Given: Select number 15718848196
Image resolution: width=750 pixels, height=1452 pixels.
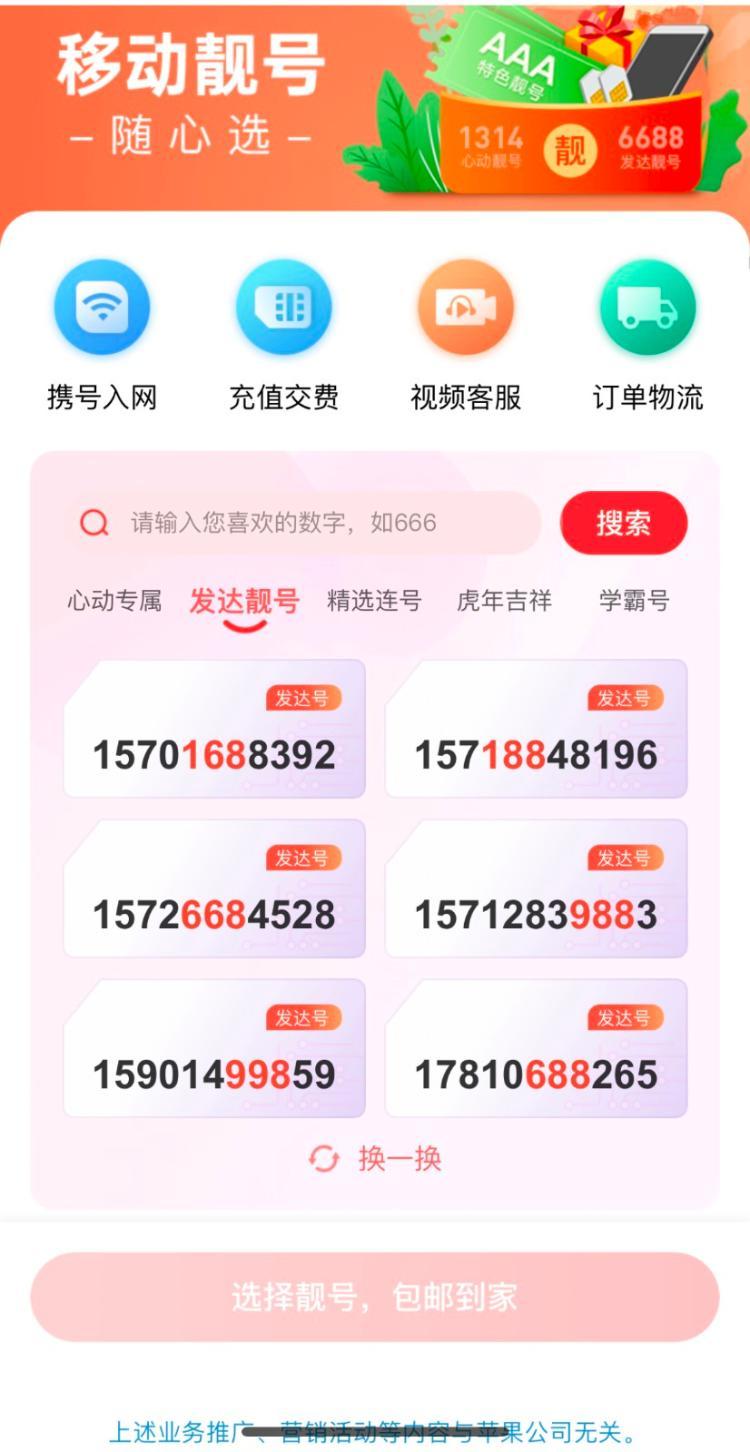Looking at the screenshot, I should [x=536, y=728].
